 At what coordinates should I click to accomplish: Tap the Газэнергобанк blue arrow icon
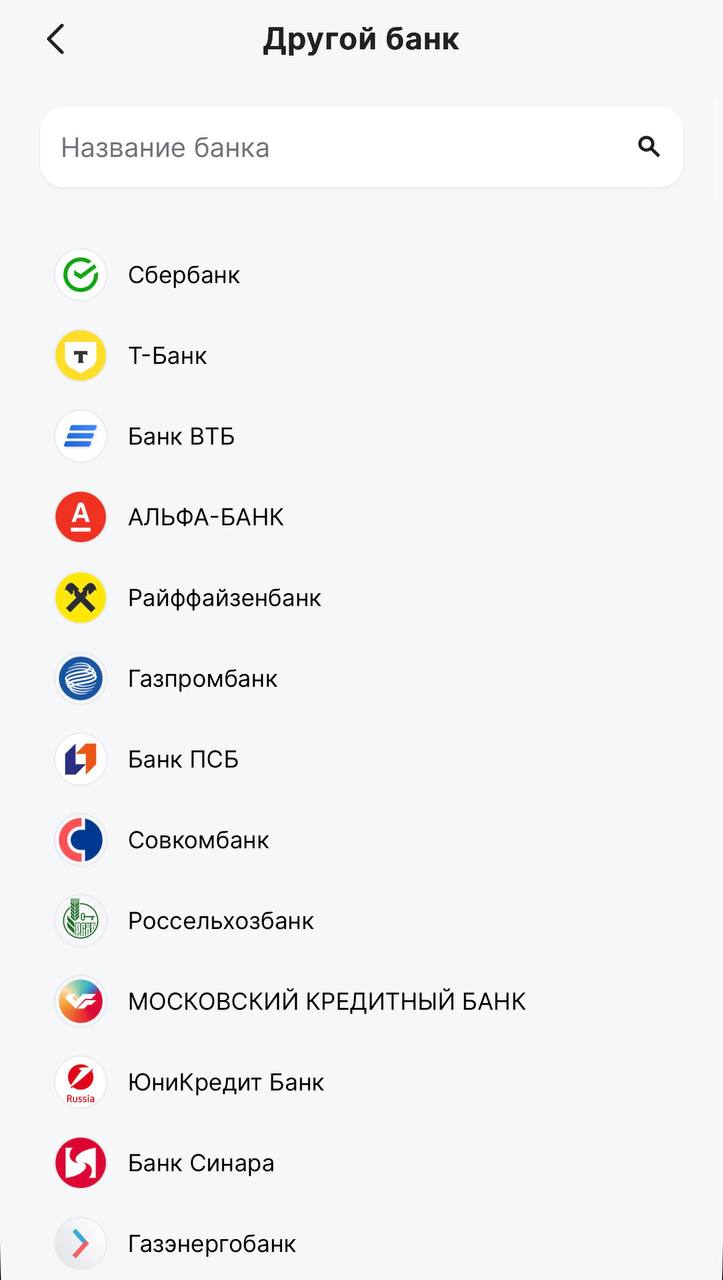pos(80,1243)
